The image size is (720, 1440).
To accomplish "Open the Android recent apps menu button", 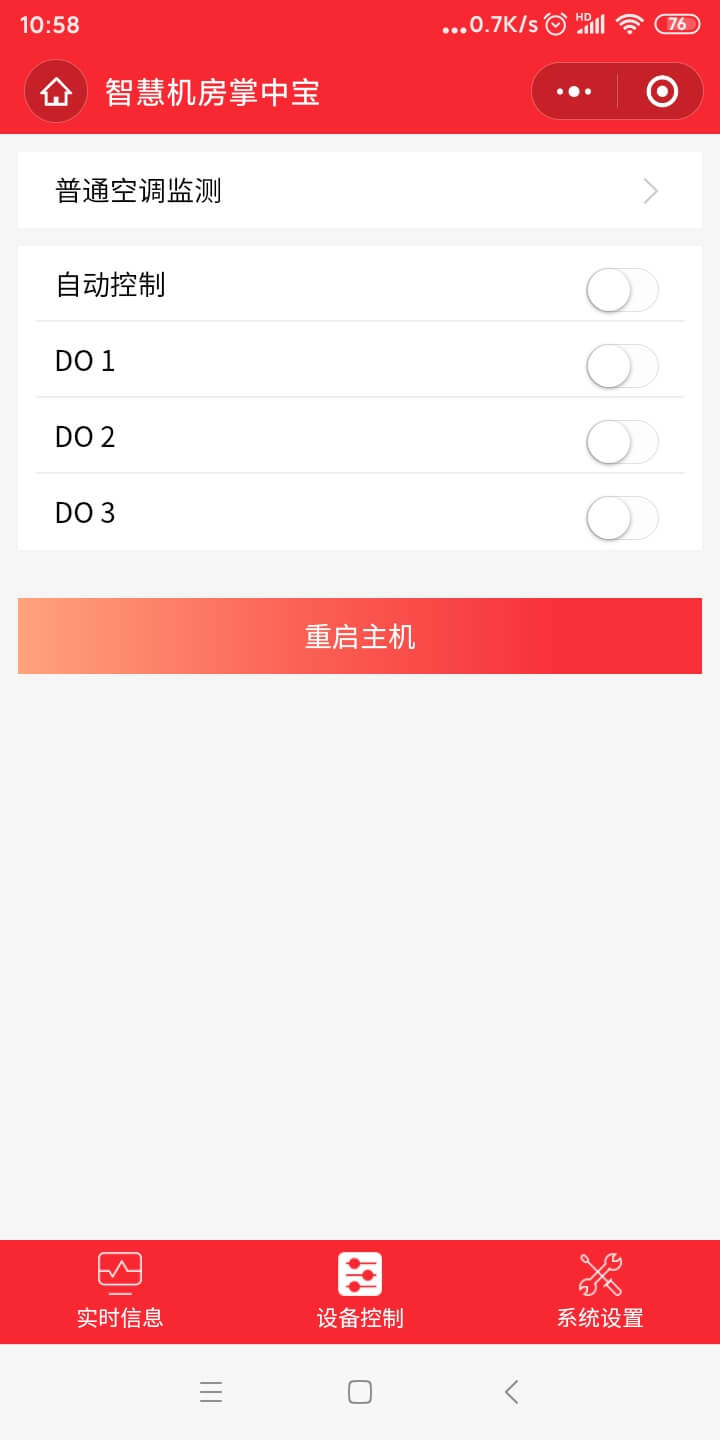I will tap(211, 1391).
